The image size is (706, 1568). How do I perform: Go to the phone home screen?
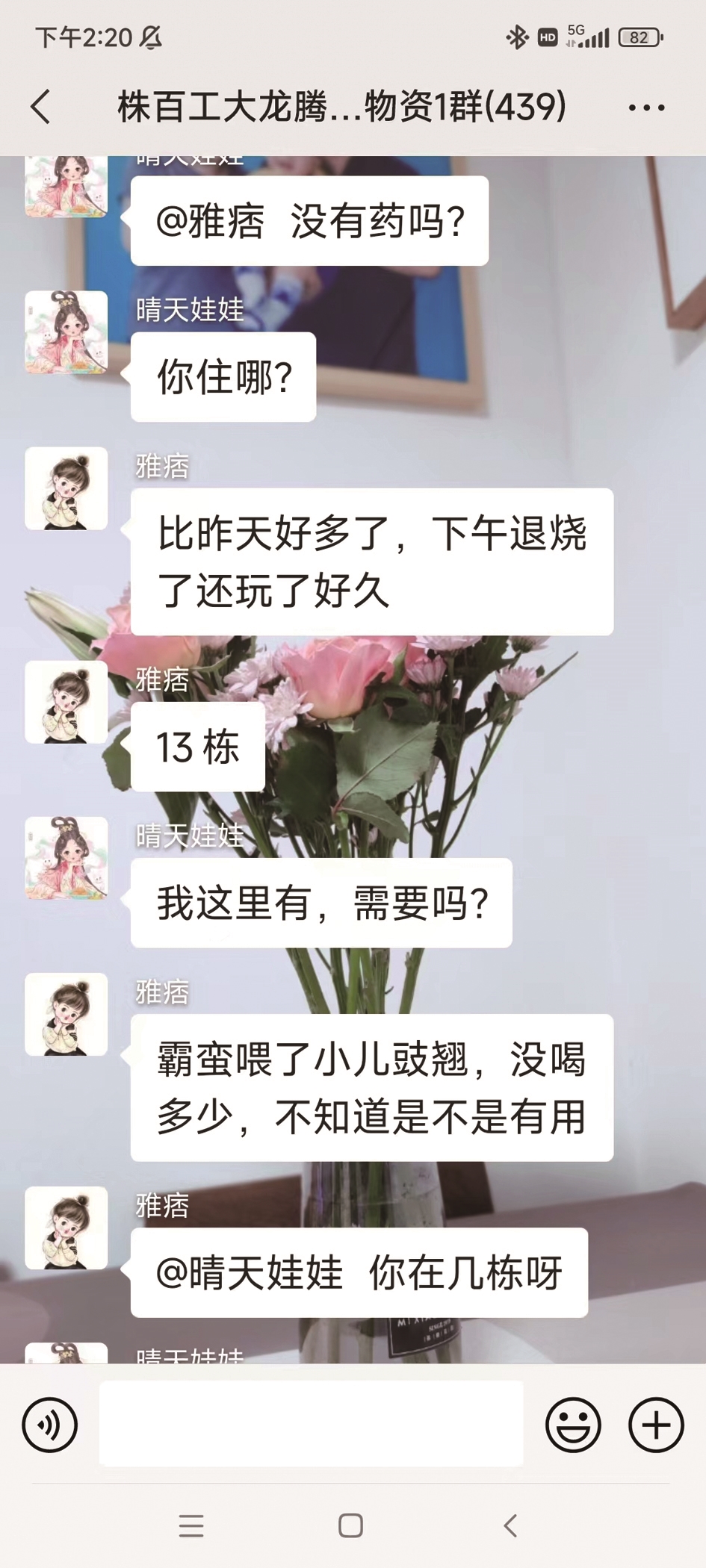350,1525
